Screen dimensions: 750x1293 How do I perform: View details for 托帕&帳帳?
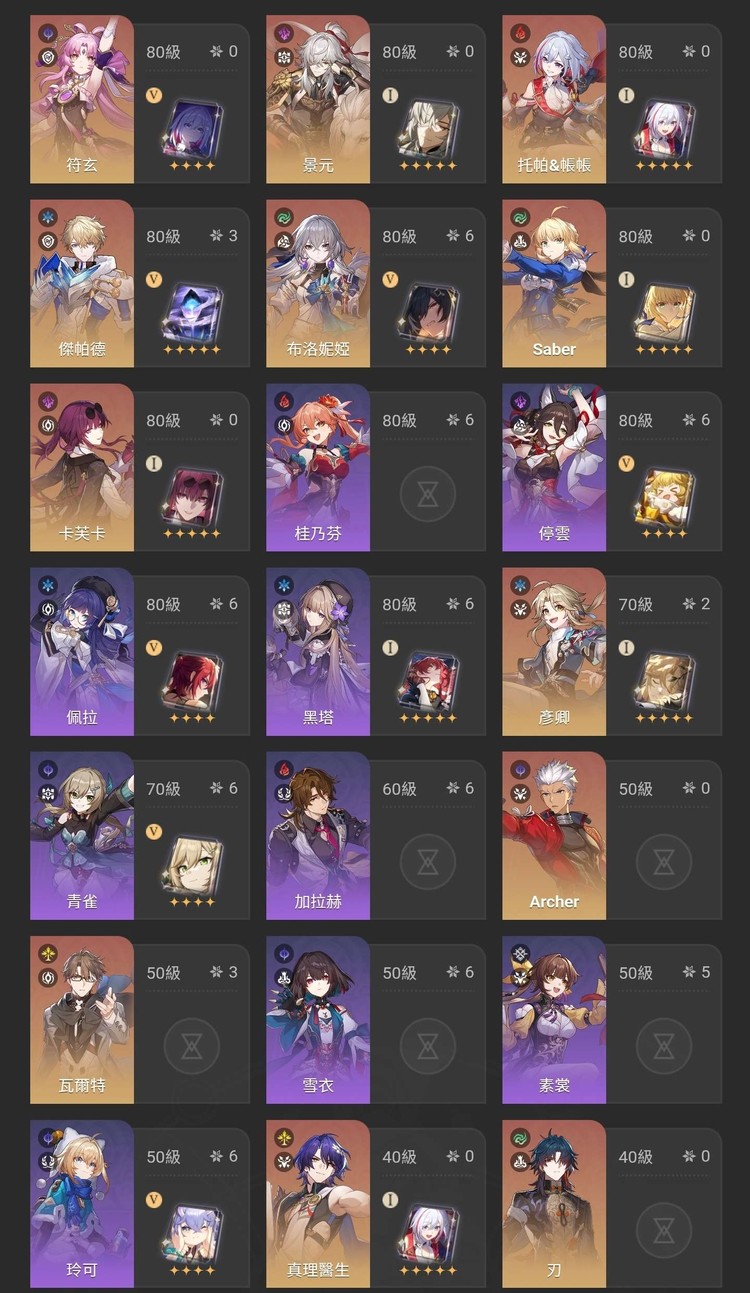(612, 99)
